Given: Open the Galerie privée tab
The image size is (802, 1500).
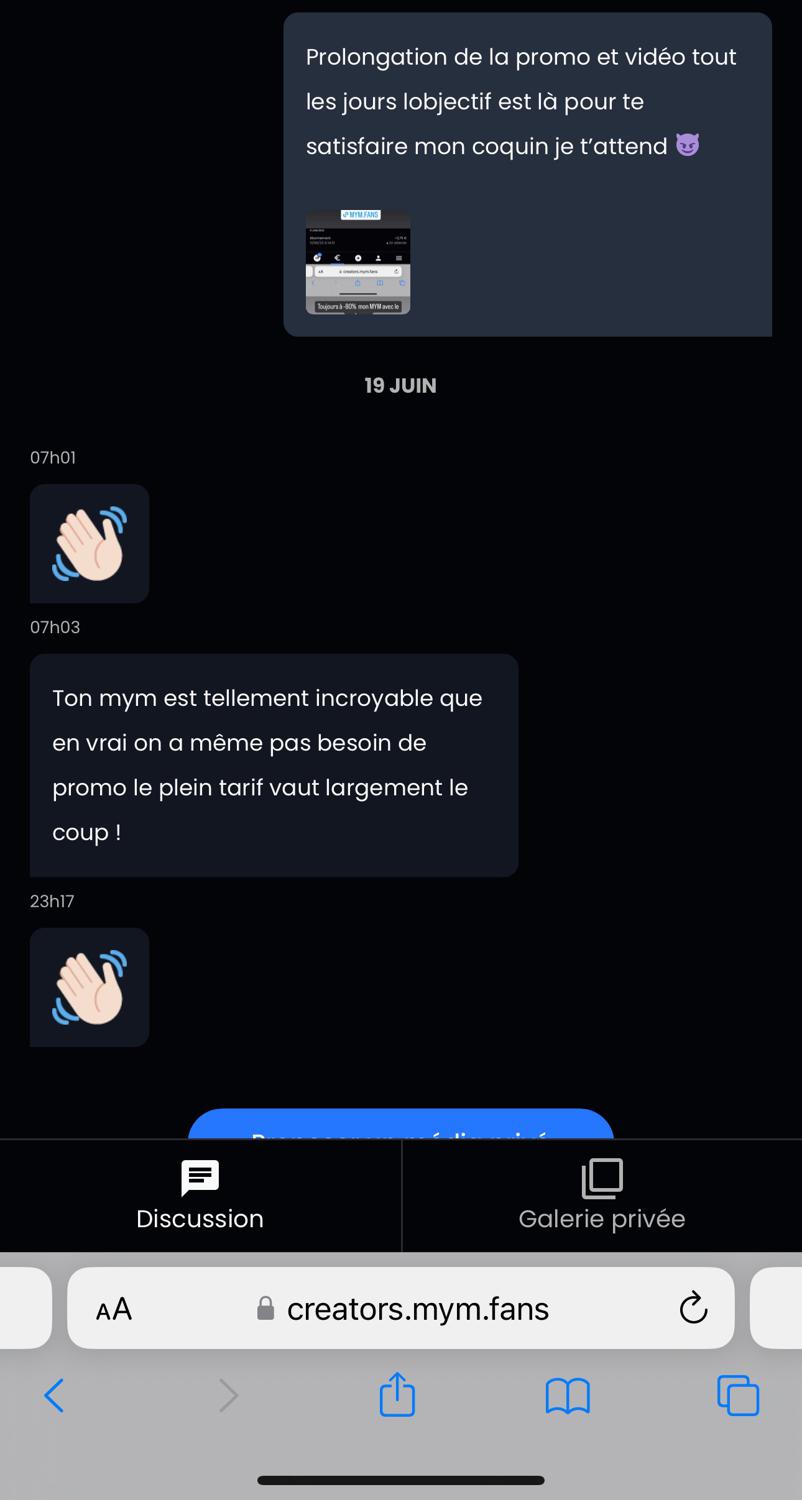Looking at the screenshot, I should (x=602, y=1196).
